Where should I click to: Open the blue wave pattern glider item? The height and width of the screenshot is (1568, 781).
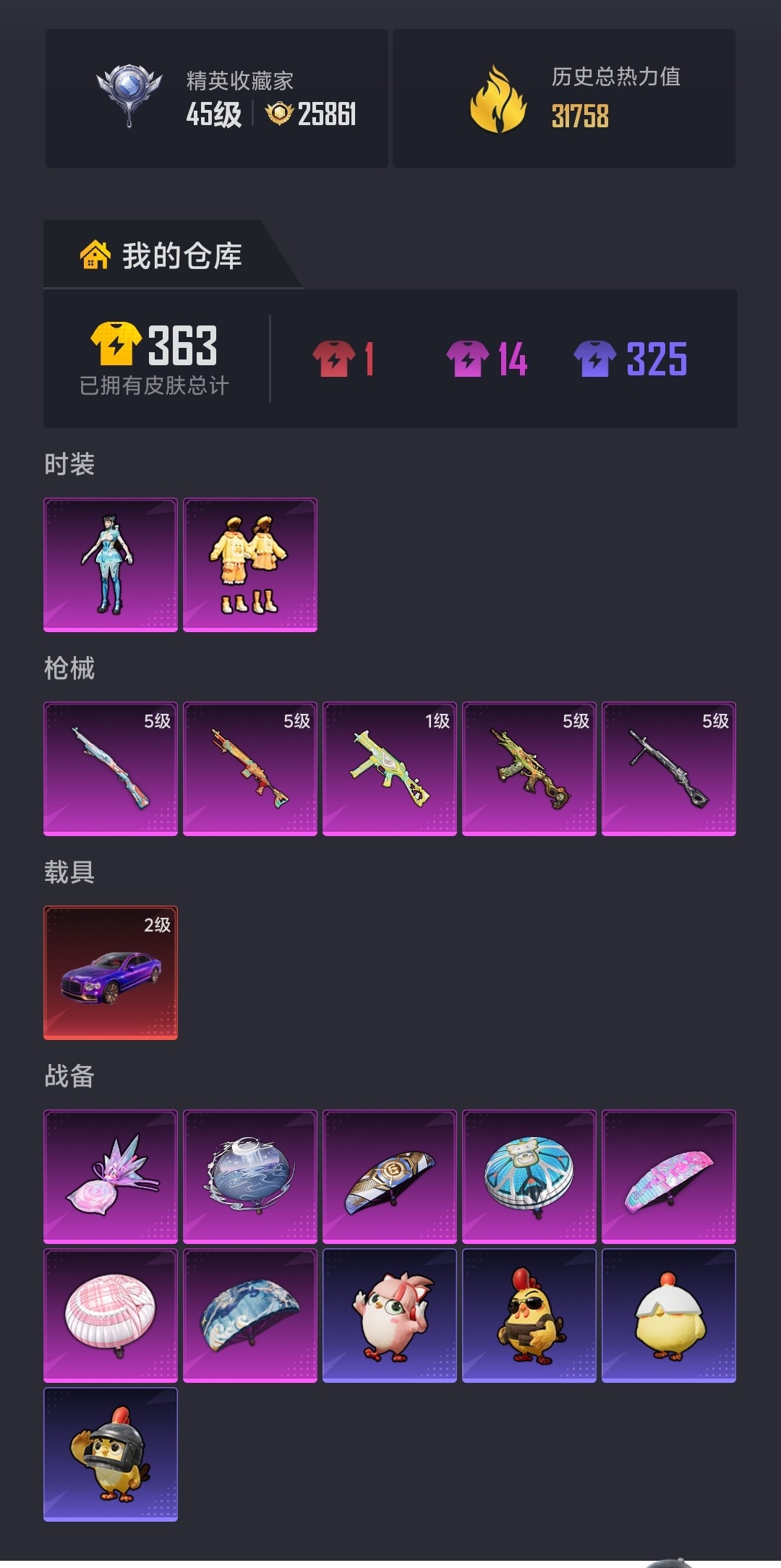point(250,1316)
